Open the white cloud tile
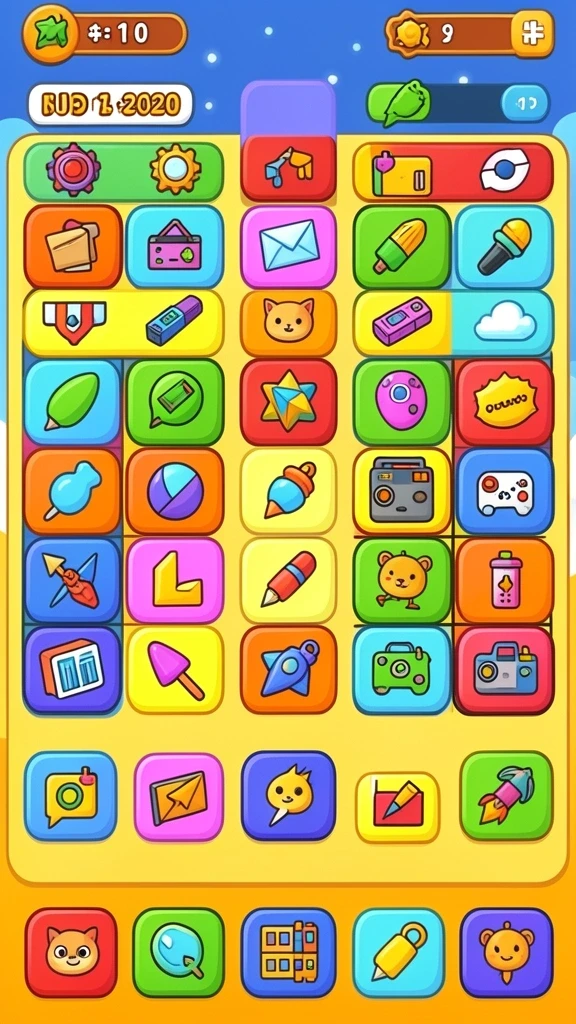Screen dimensions: 576x1024 click(x=503, y=323)
